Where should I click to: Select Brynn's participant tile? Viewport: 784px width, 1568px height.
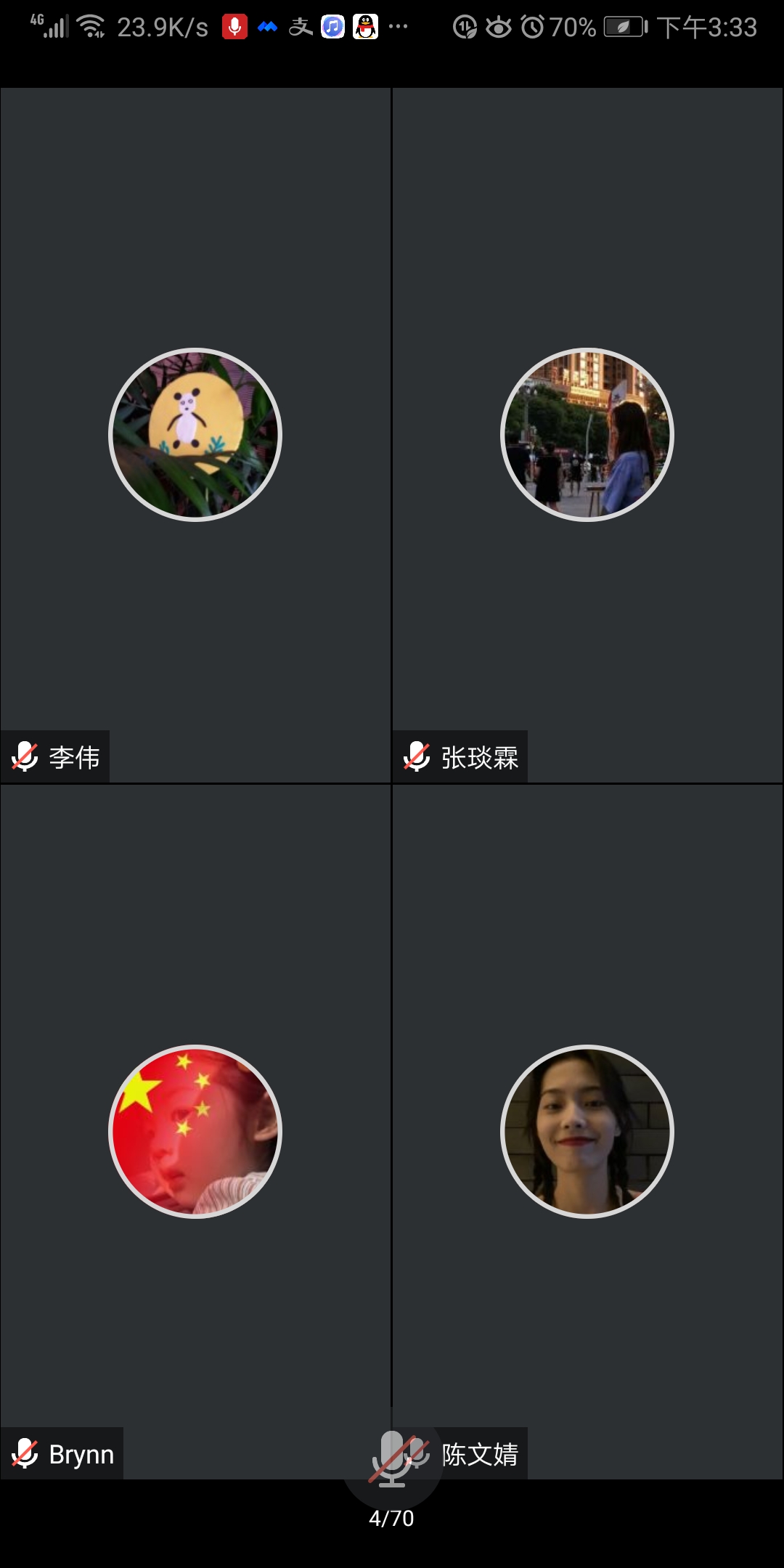[195, 1131]
